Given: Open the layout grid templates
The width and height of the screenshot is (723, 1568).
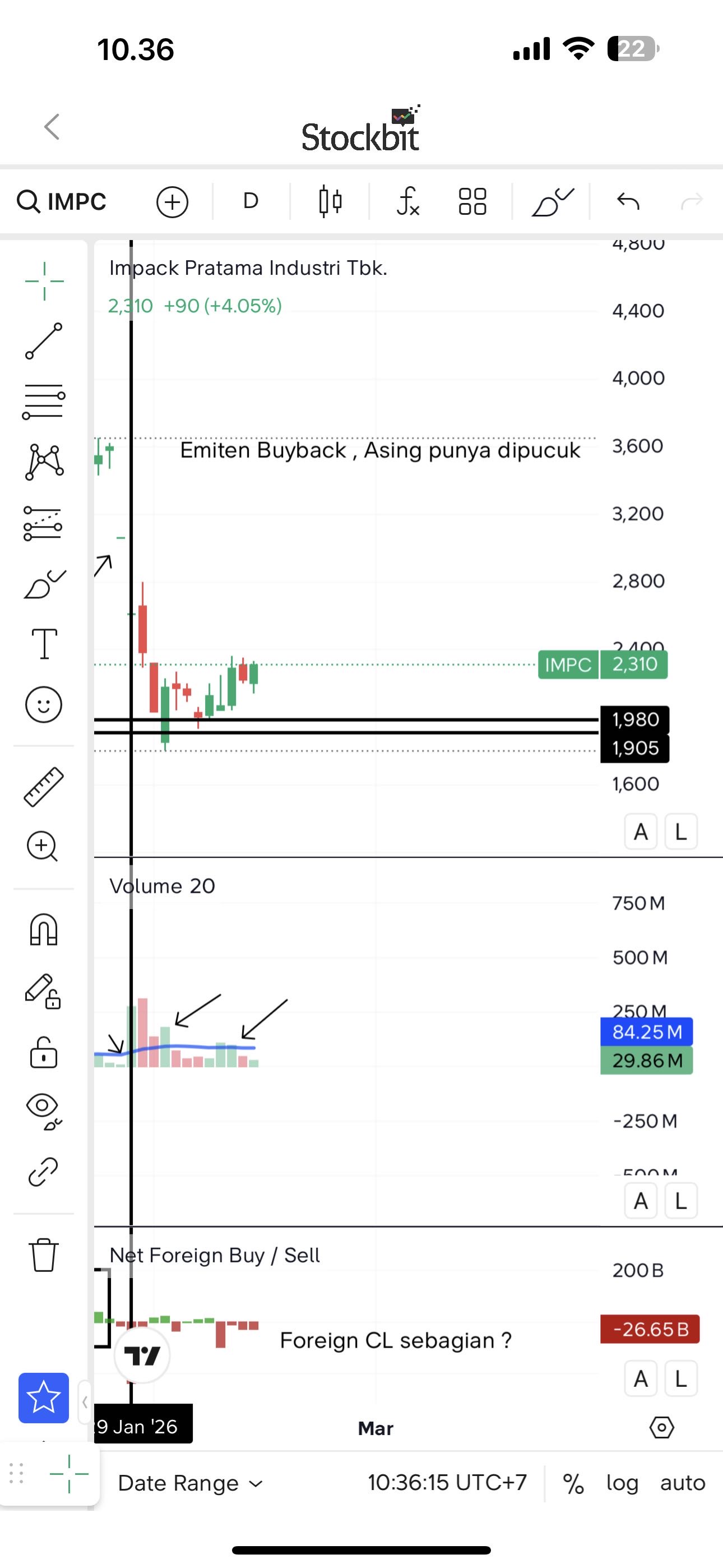Looking at the screenshot, I should (472, 201).
